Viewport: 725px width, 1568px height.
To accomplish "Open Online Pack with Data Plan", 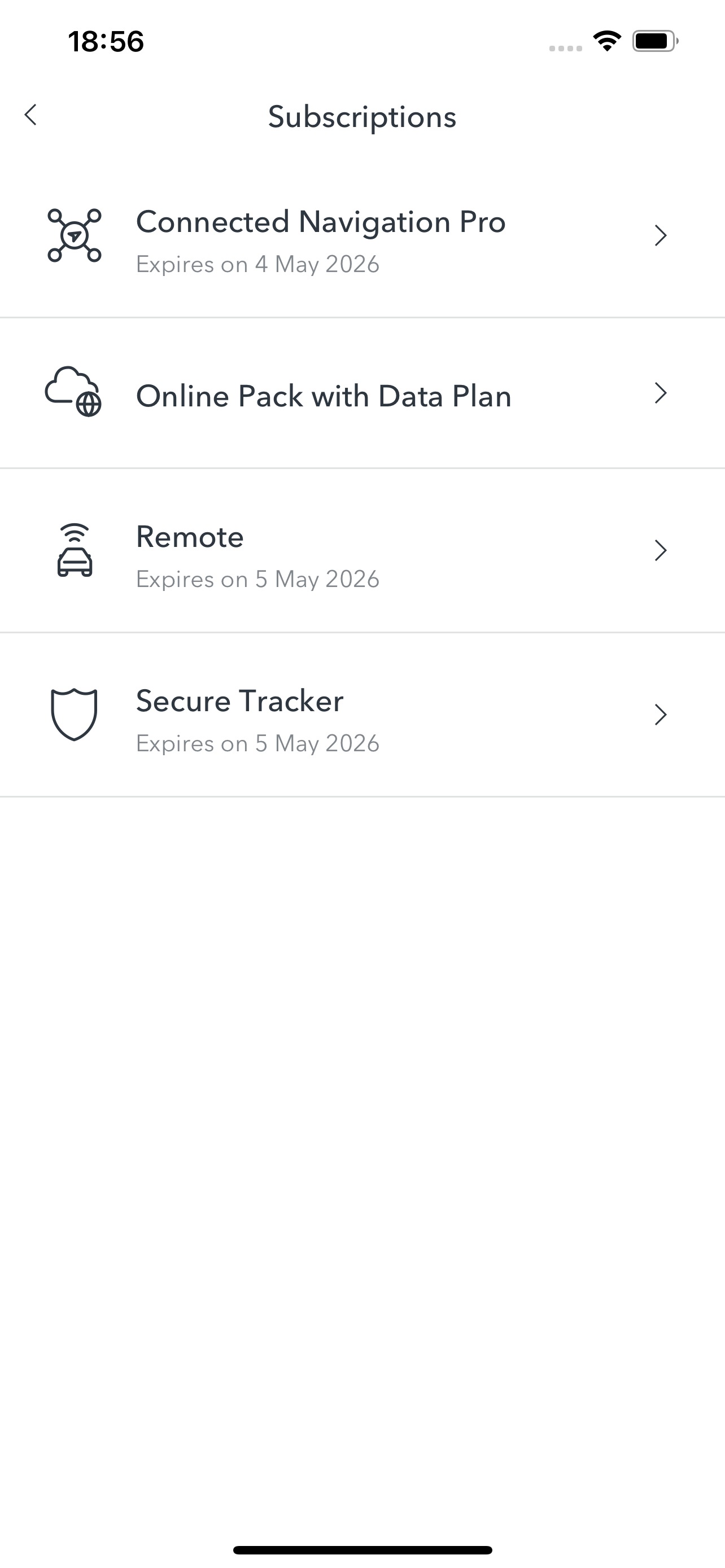I will [x=362, y=393].
